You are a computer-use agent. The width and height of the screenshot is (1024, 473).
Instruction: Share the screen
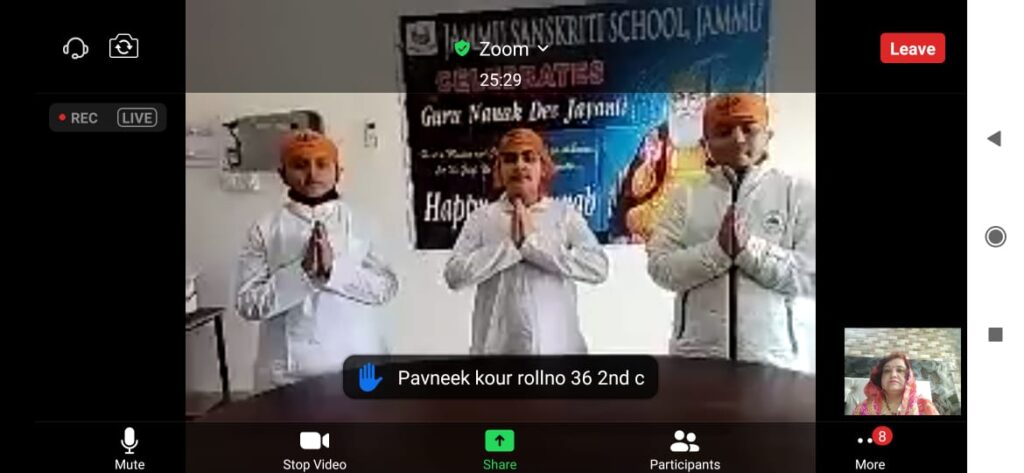tap(499, 448)
